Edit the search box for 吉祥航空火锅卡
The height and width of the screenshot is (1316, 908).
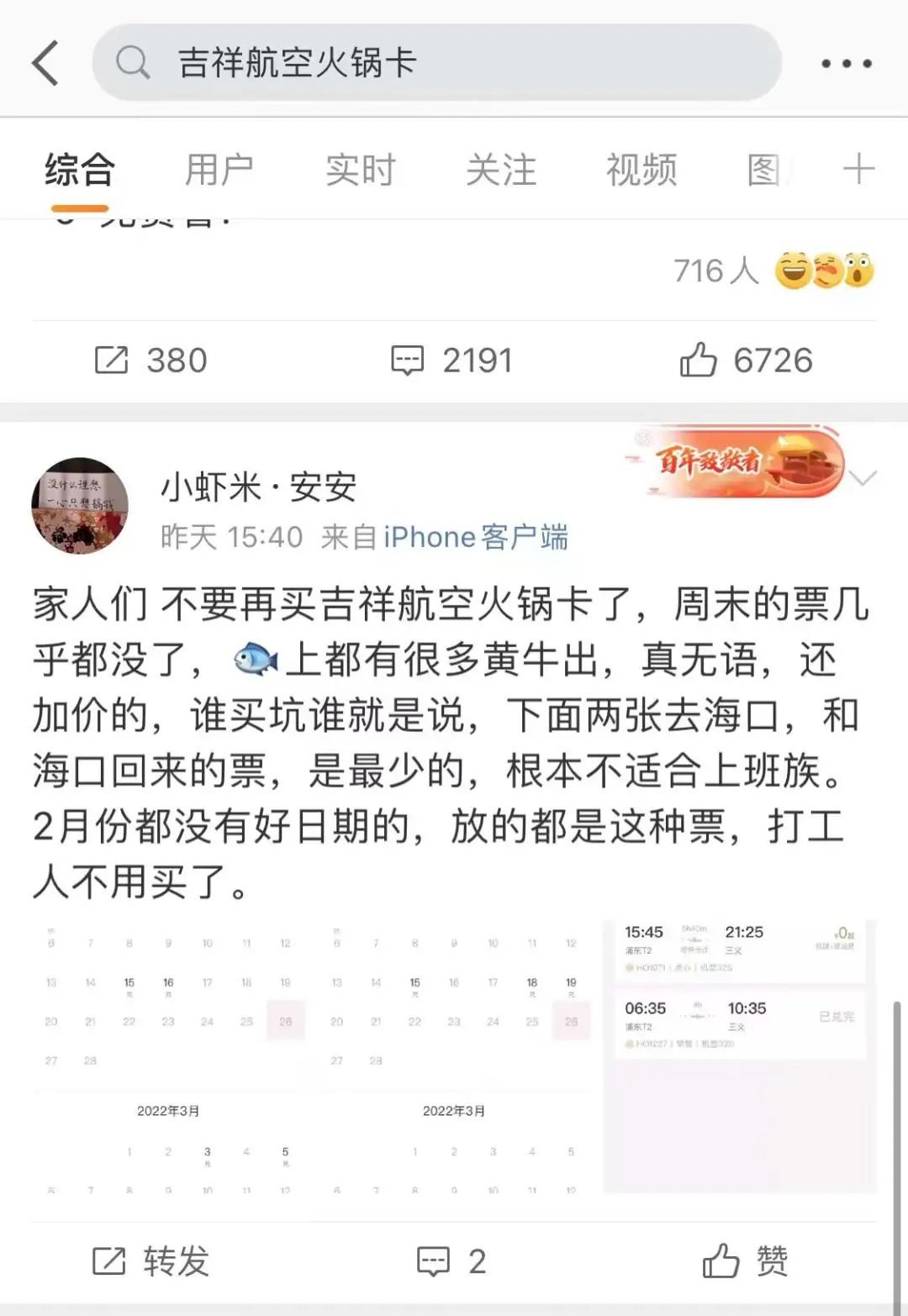tap(437, 63)
